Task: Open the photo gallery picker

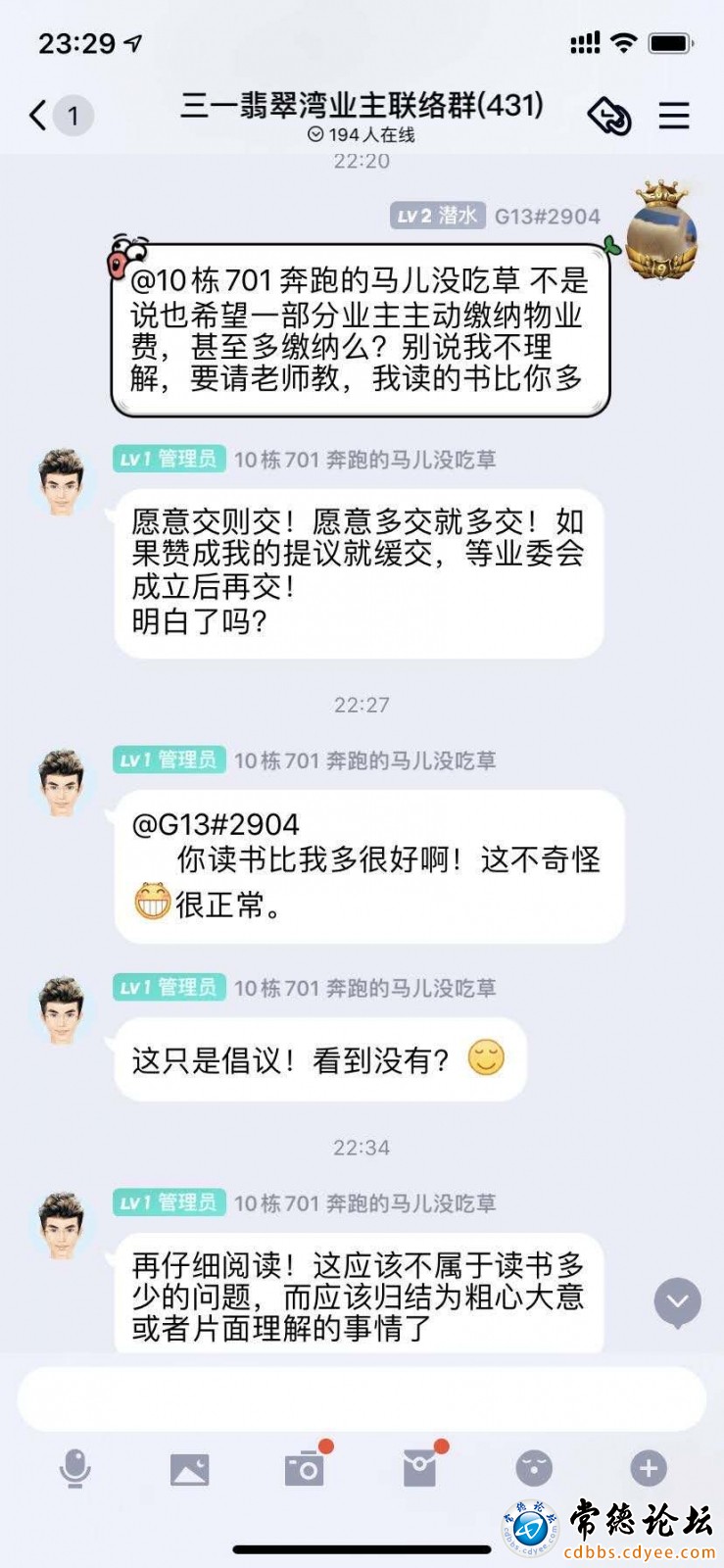Action: coord(189,1469)
